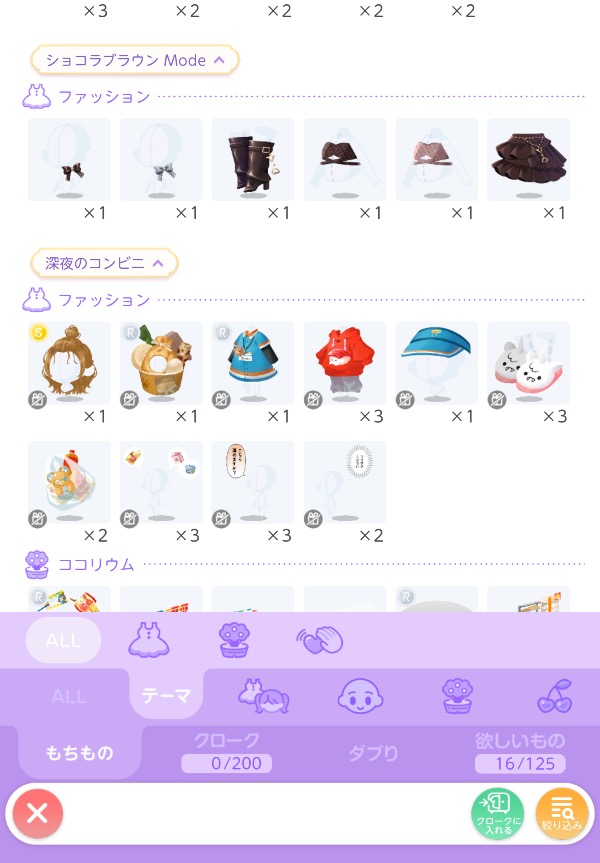Select the red hoodie outfit item
Screen dimensions: 600x863
[344, 363]
